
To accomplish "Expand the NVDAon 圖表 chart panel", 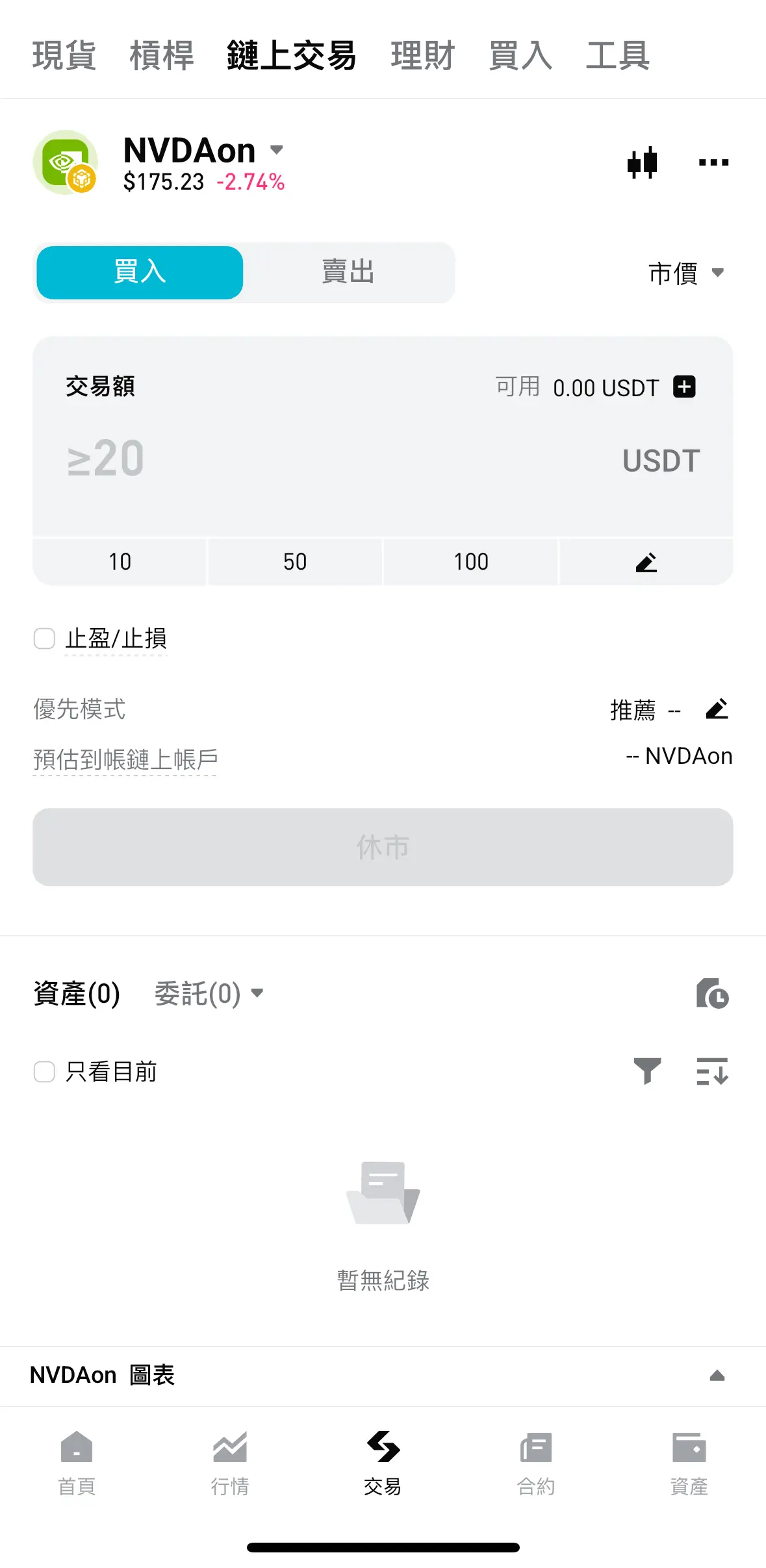I will (717, 1376).
